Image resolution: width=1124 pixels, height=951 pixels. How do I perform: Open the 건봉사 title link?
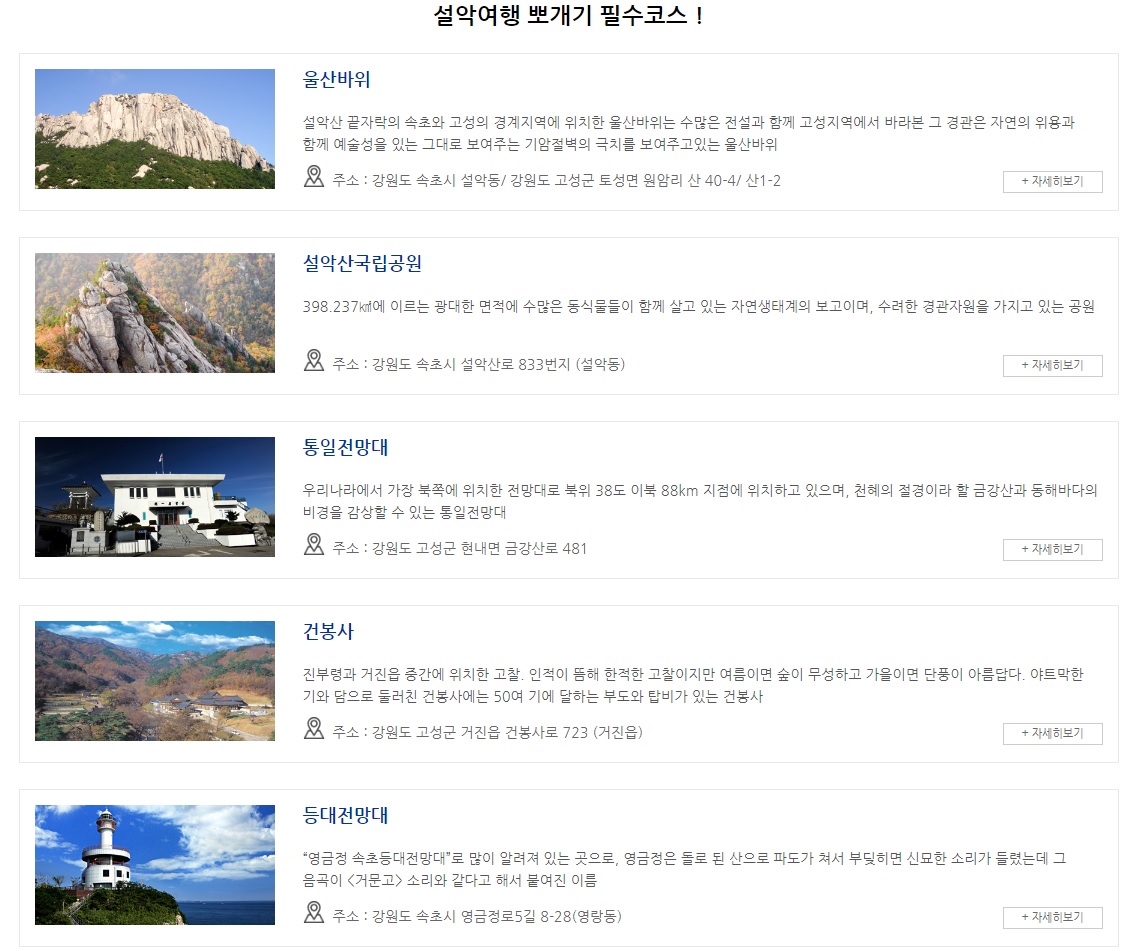328,632
